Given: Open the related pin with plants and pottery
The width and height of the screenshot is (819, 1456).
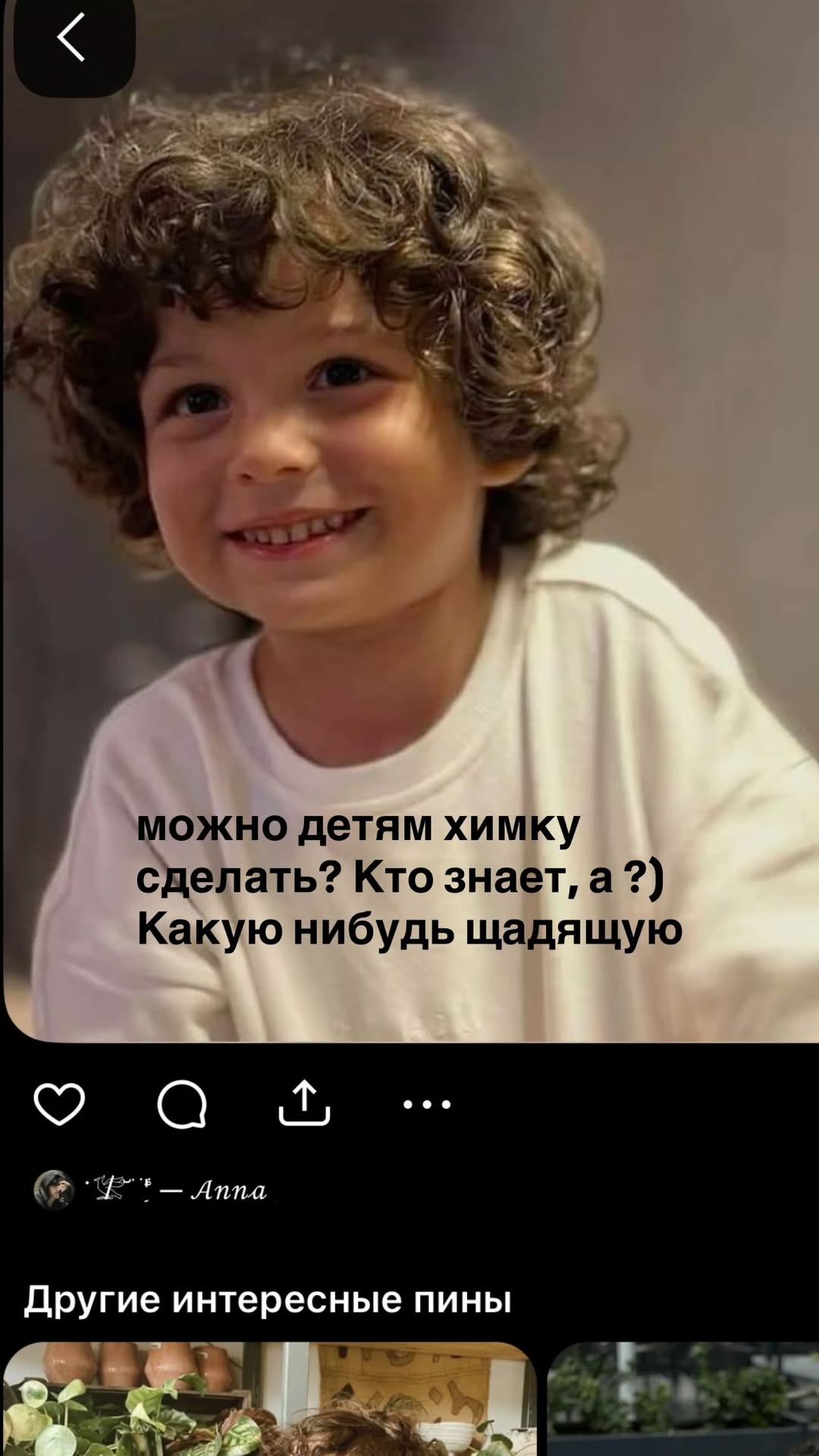Looking at the screenshot, I should pyautogui.click(x=269, y=1399).
